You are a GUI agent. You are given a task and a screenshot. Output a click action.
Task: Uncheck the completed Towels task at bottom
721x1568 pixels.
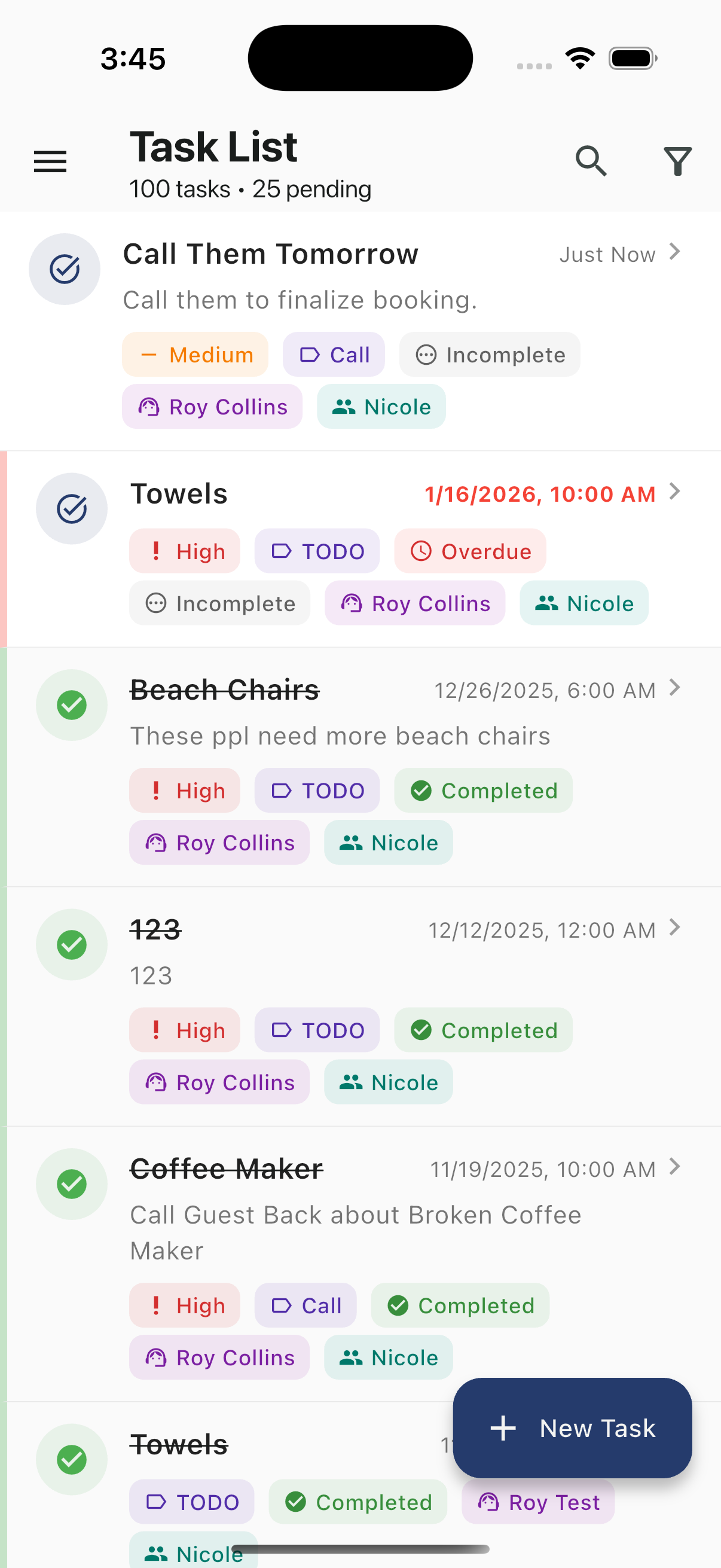(71, 1459)
